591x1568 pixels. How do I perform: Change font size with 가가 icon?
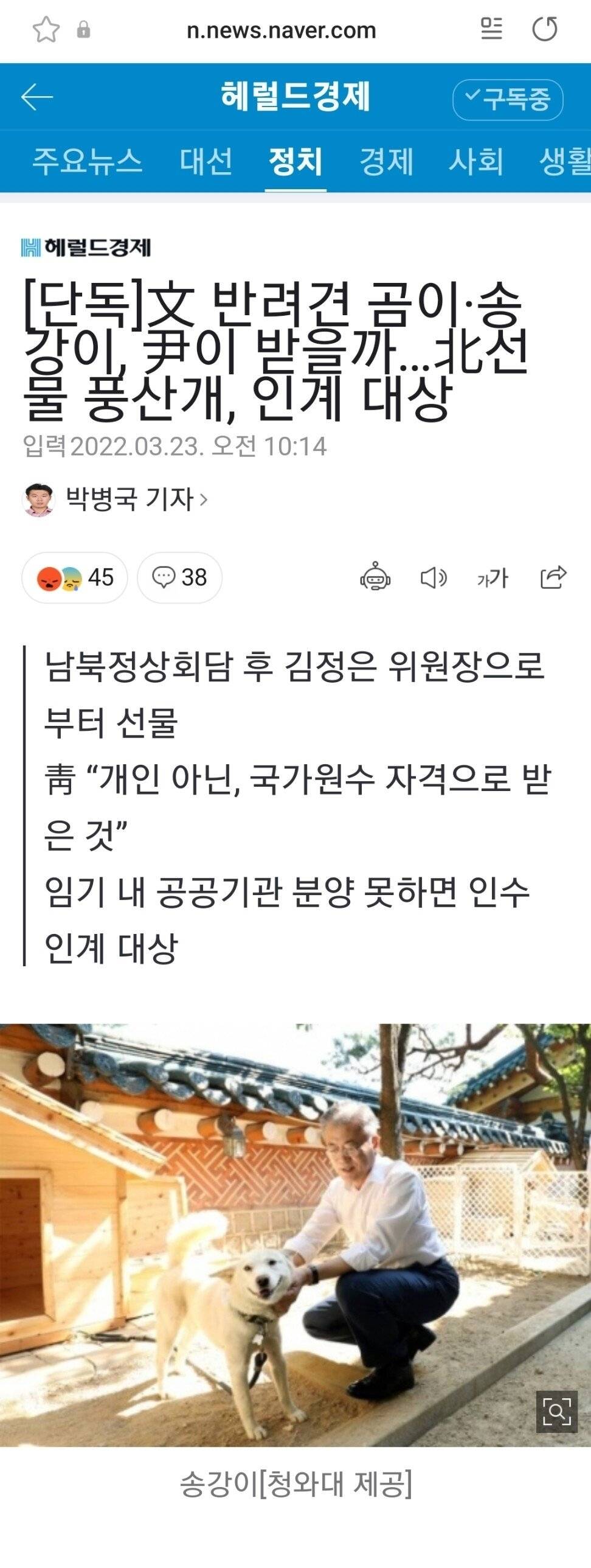493,577
